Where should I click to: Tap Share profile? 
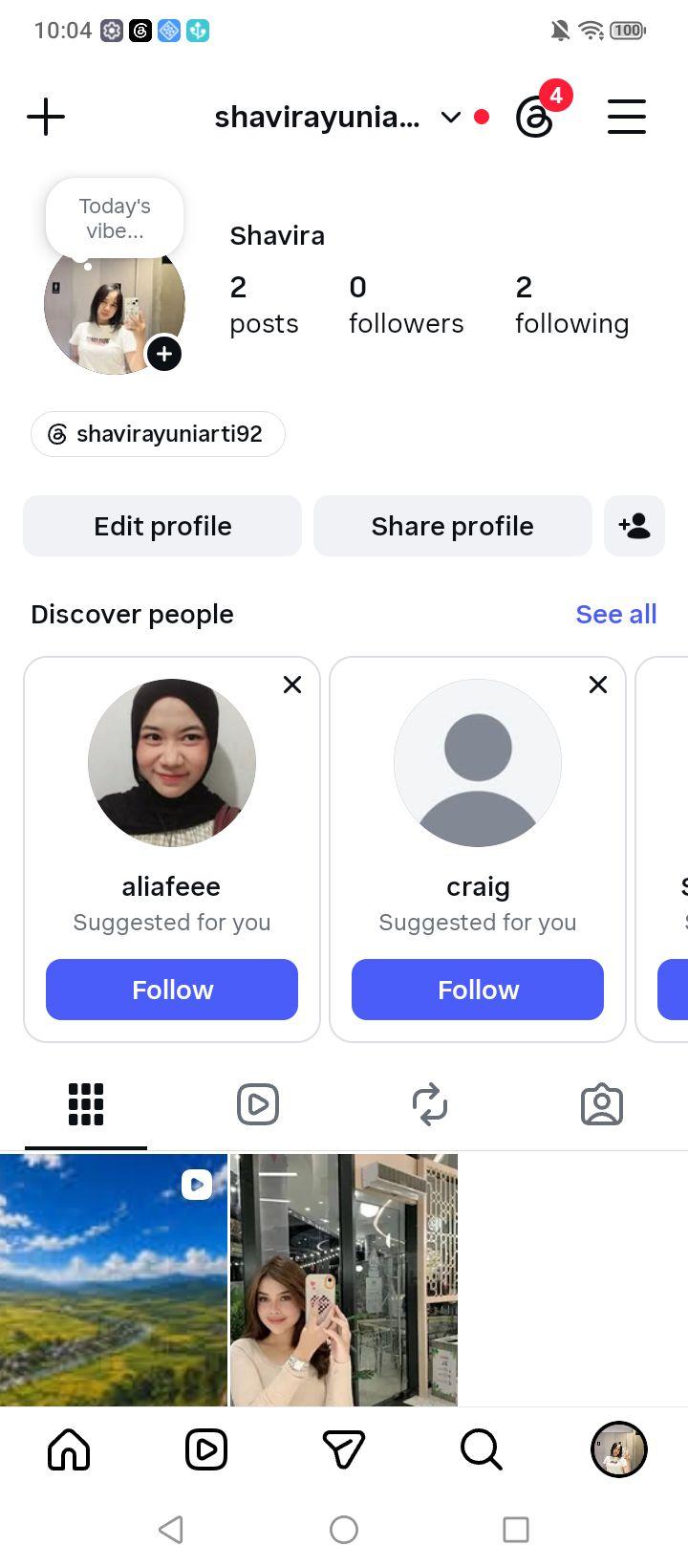point(453,526)
